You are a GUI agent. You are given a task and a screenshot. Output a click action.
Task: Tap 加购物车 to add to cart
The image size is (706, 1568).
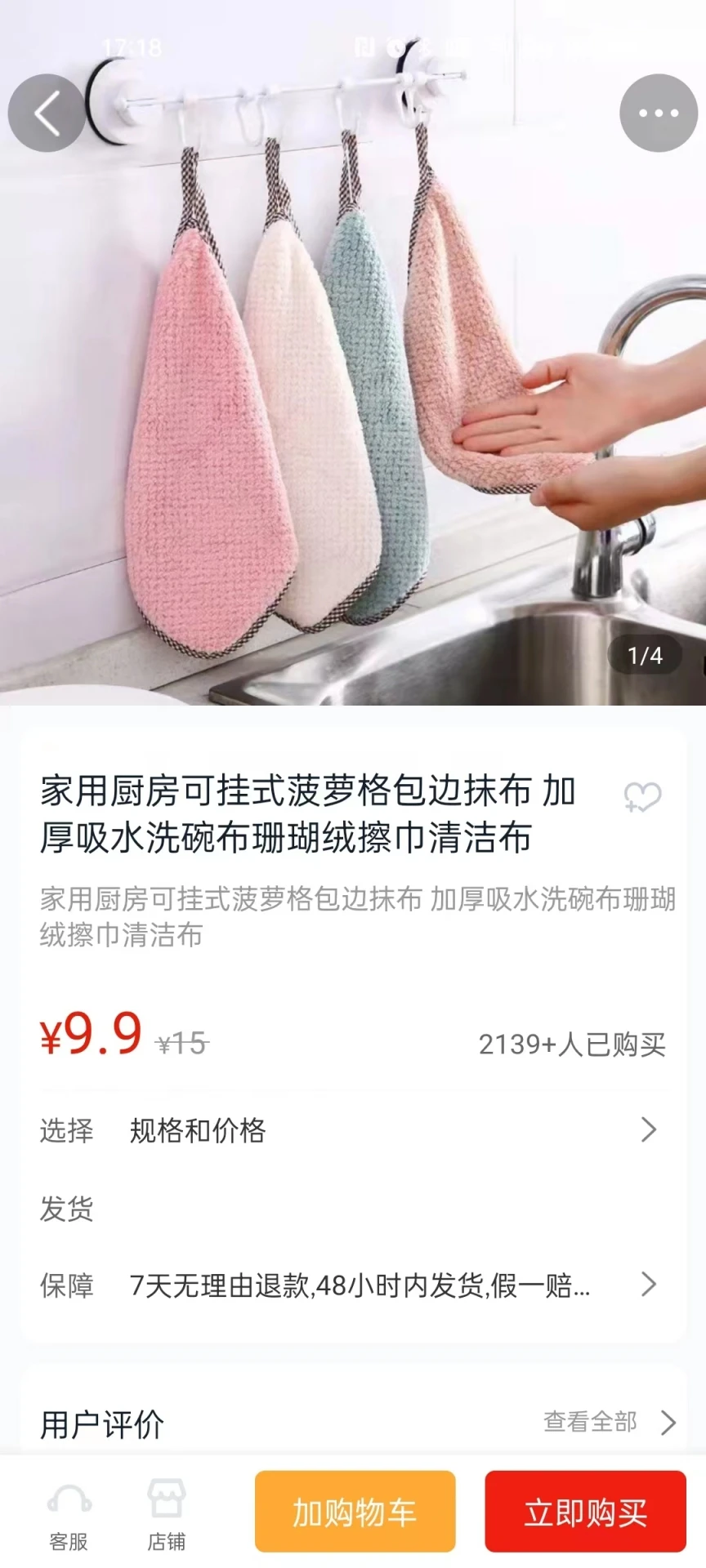pyautogui.click(x=355, y=1512)
